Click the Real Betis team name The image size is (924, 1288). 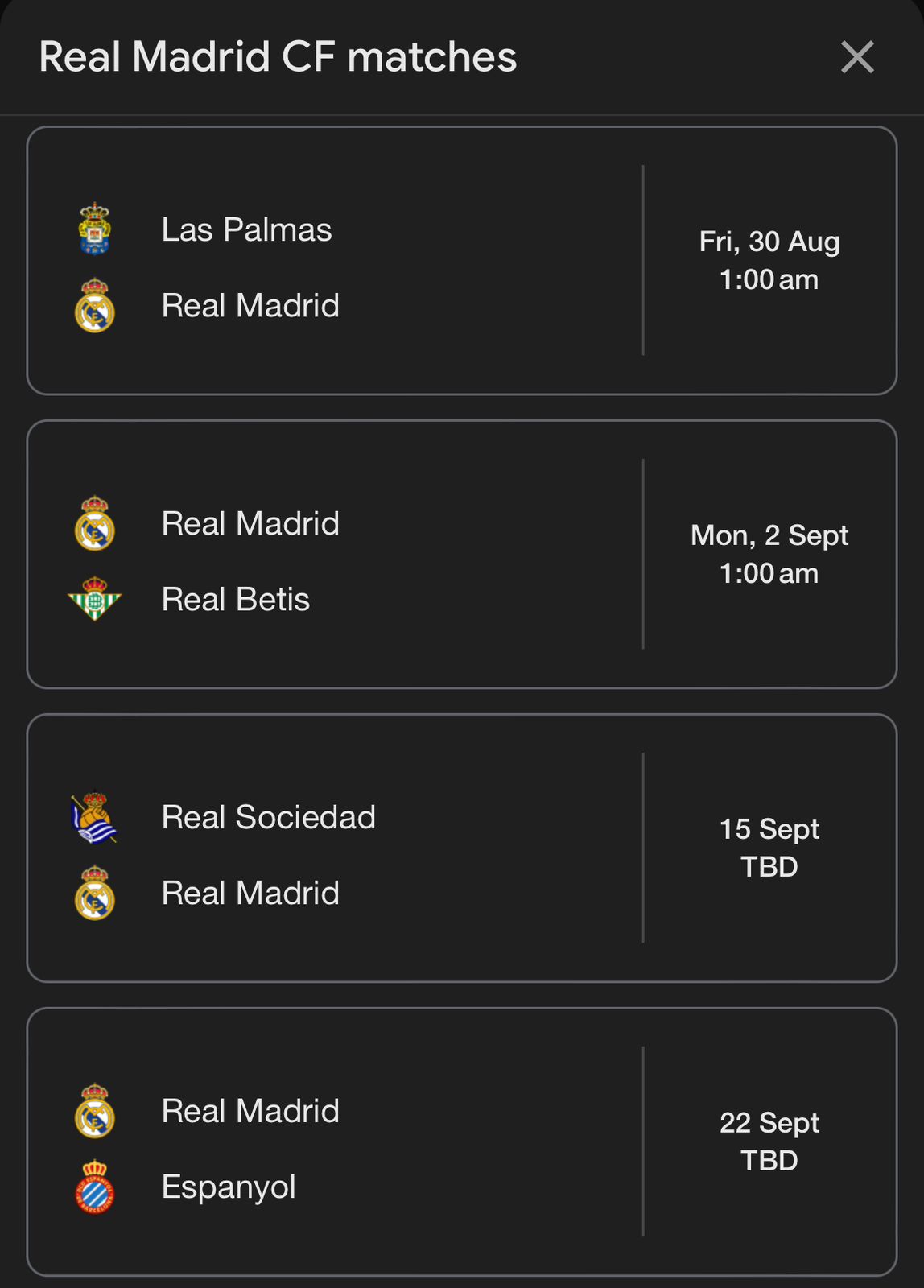[x=235, y=599]
